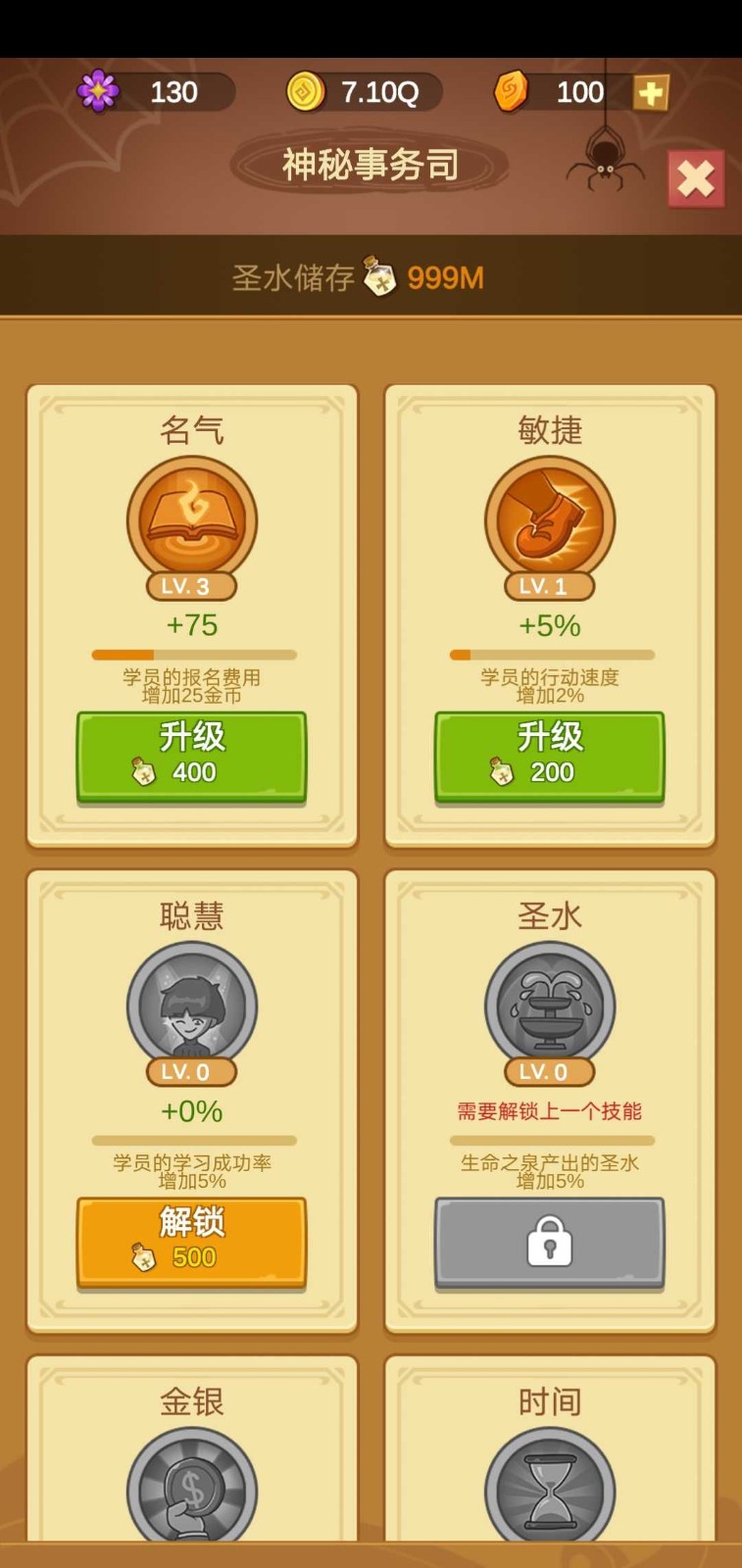This screenshot has width=742, height=1568.
Task: Click the LV.0 badge on 聪慧 card
Action: click(192, 1072)
